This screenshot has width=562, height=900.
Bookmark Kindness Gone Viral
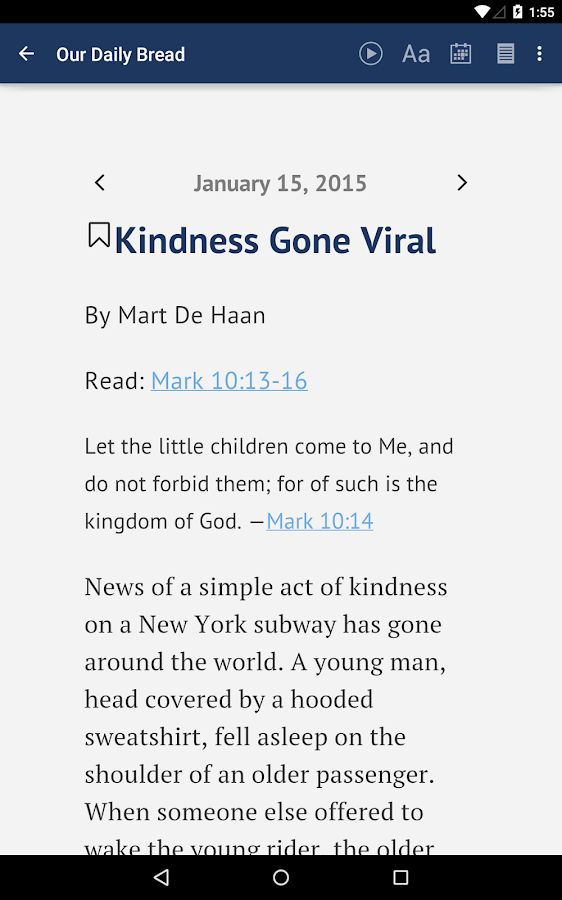[x=99, y=235]
